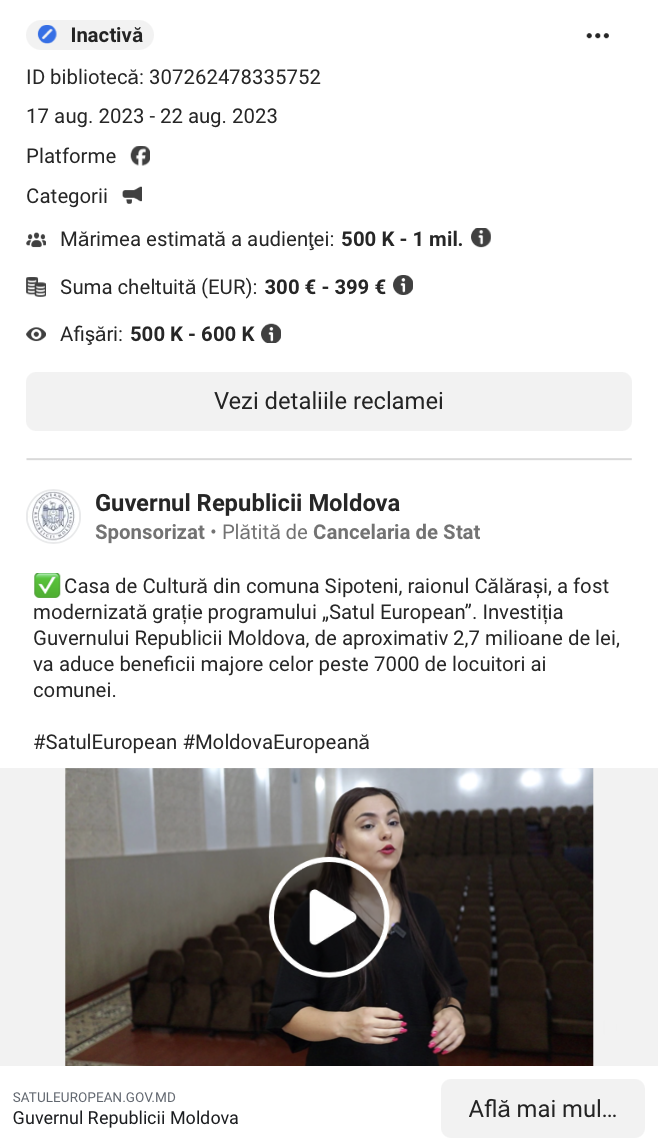Screen dimensions: 658x1148
Task: Open the three-dot overflow menu
Action: click(x=598, y=36)
